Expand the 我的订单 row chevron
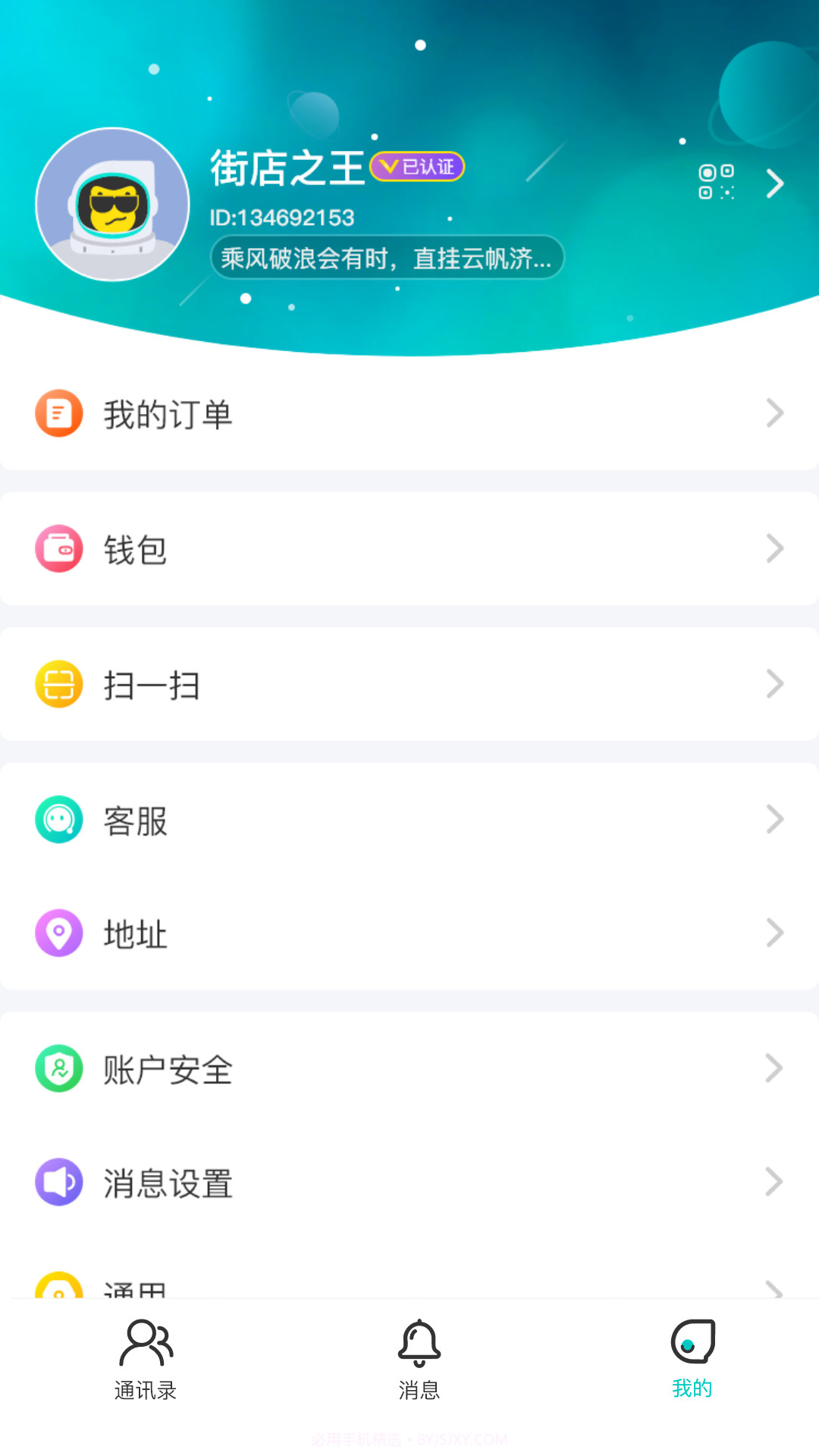Viewport: 819px width, 1456px height. (x=775, y=413)
